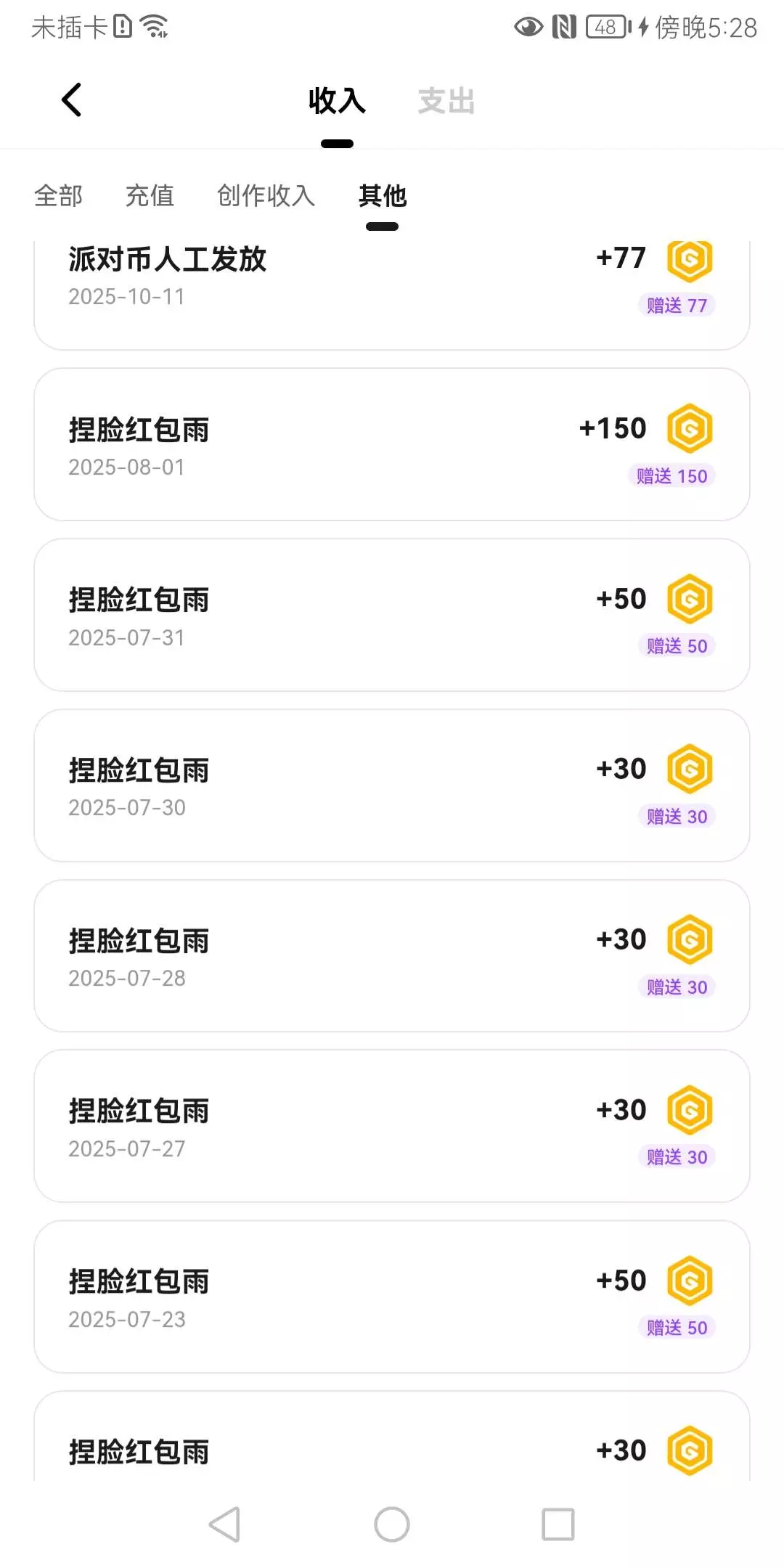Open recent apps from navigation bar
The height and width of the screenshot is (1568, 784).
[x=558, y=1524]
